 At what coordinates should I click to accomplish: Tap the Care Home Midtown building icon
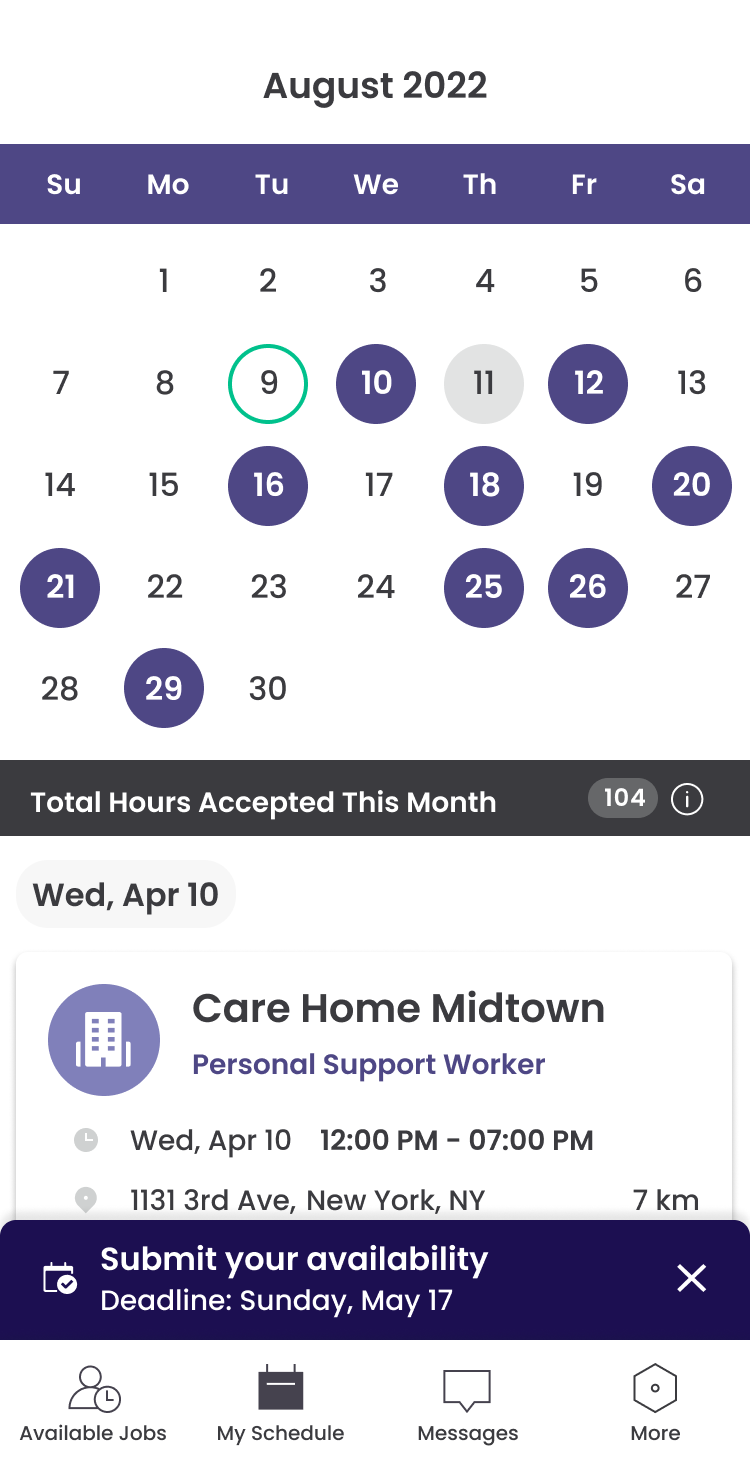(104, 1039)
